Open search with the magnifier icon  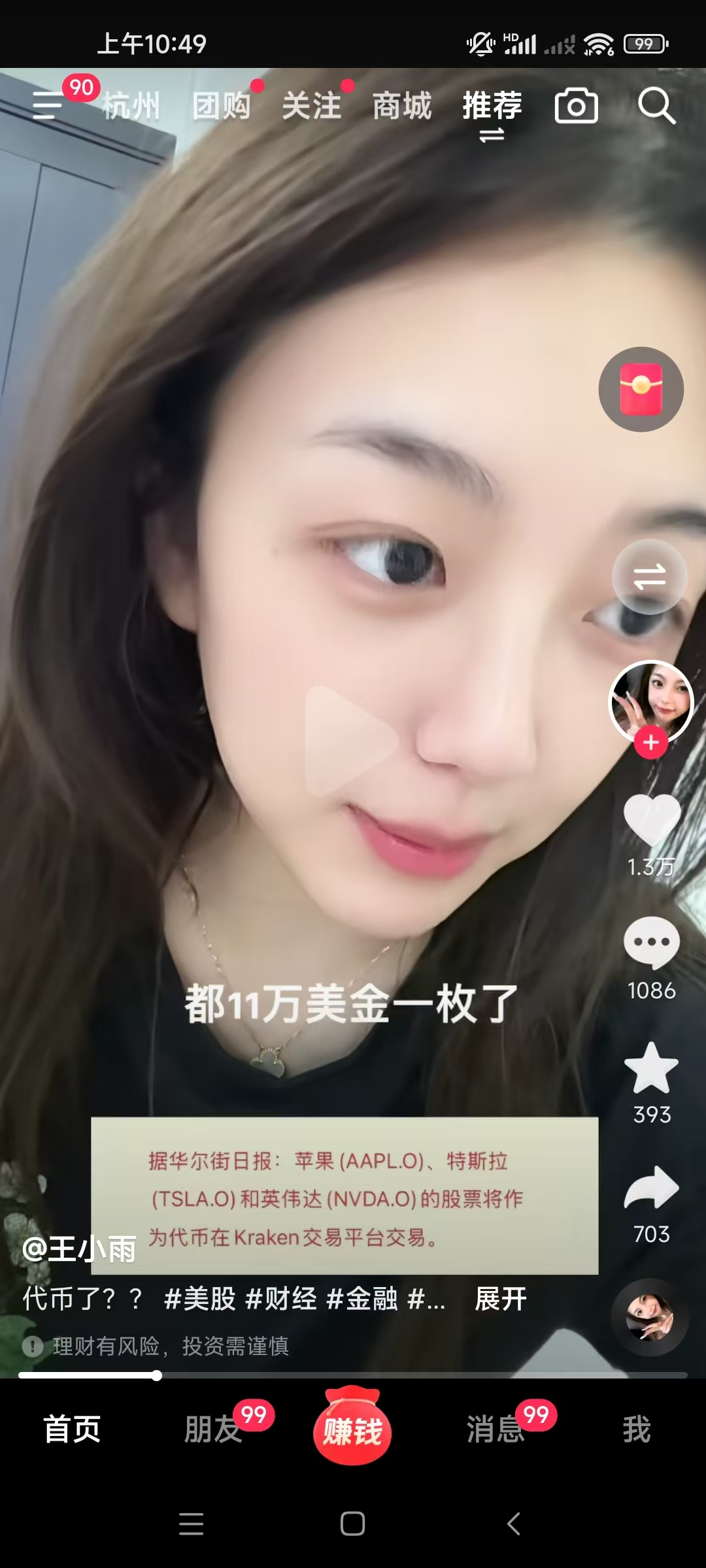pyautogui.click(x=656, y=106)
